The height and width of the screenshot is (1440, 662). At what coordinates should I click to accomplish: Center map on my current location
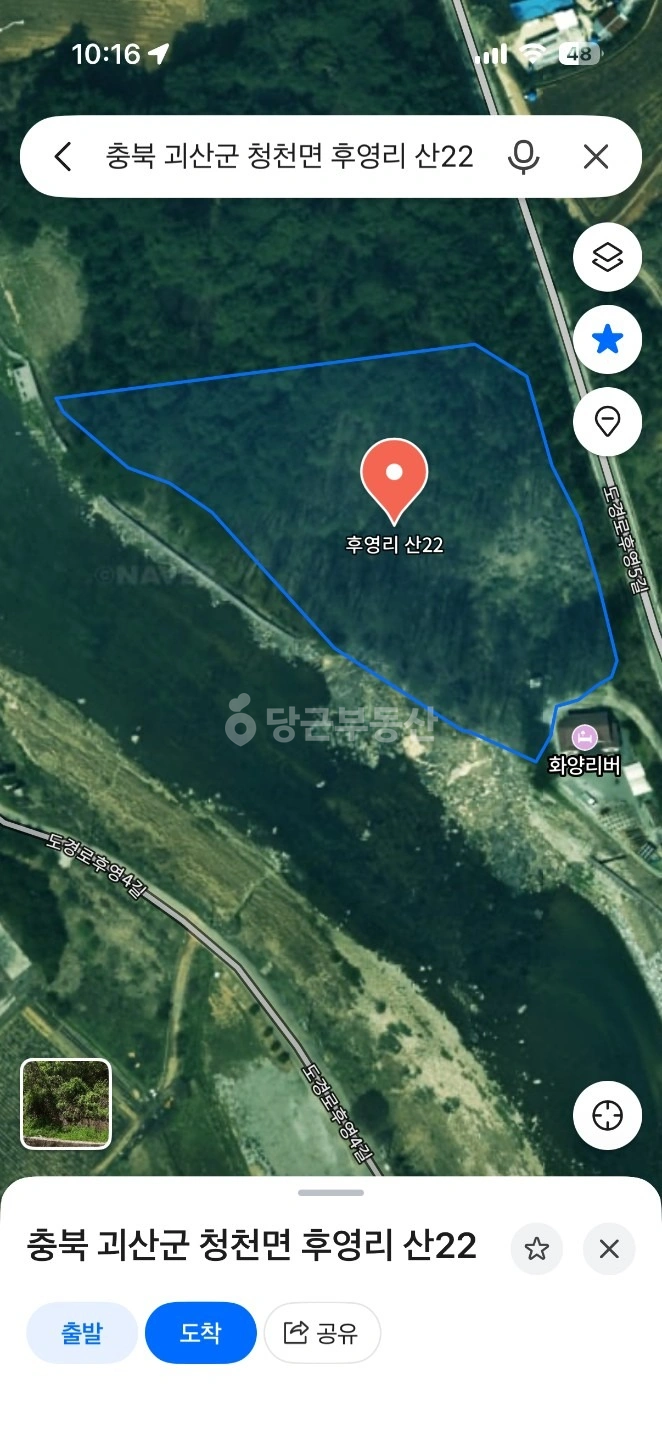(x=607, y=1115)
